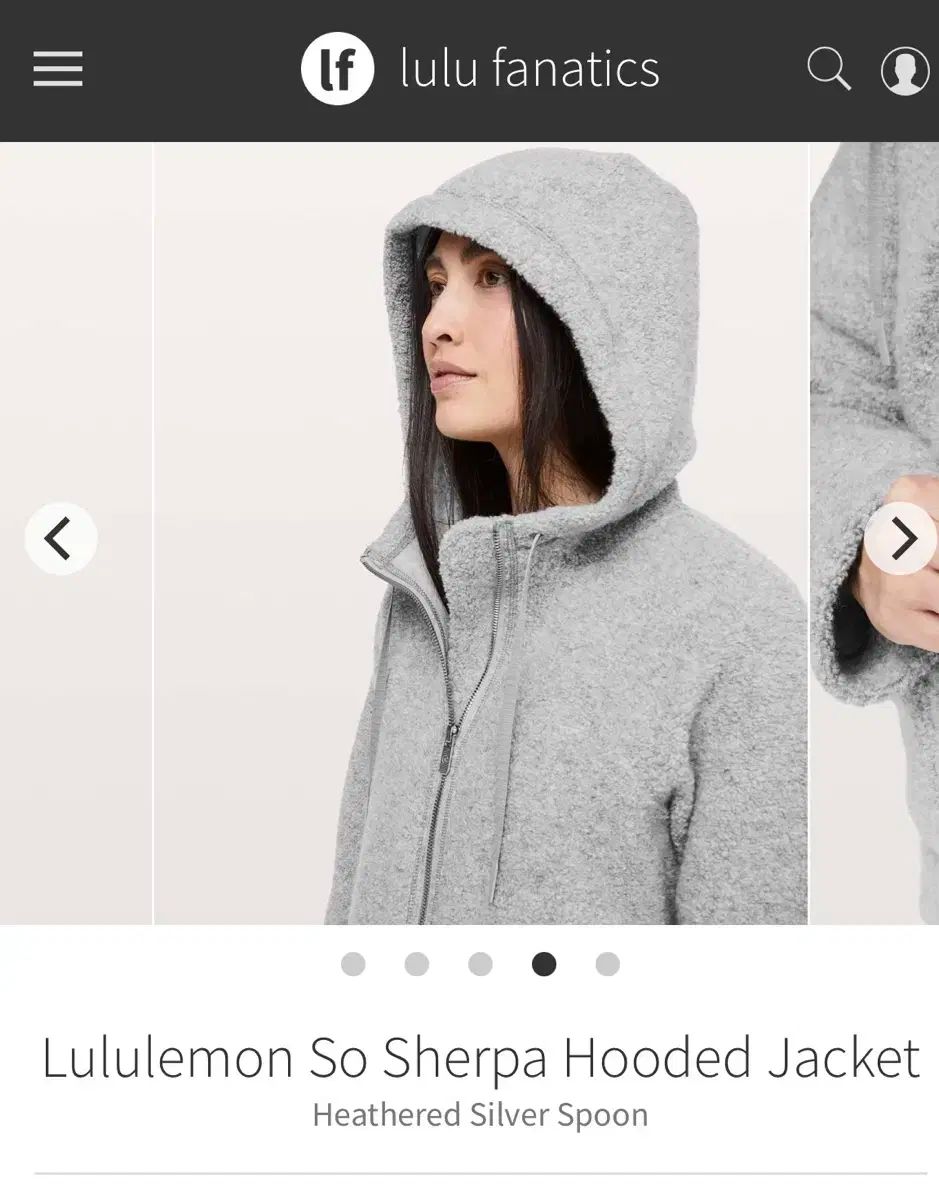This screenshot has height=1200, width=939.
Task: Go to the lulu fanatics homepage
Action: click(480, 69)
